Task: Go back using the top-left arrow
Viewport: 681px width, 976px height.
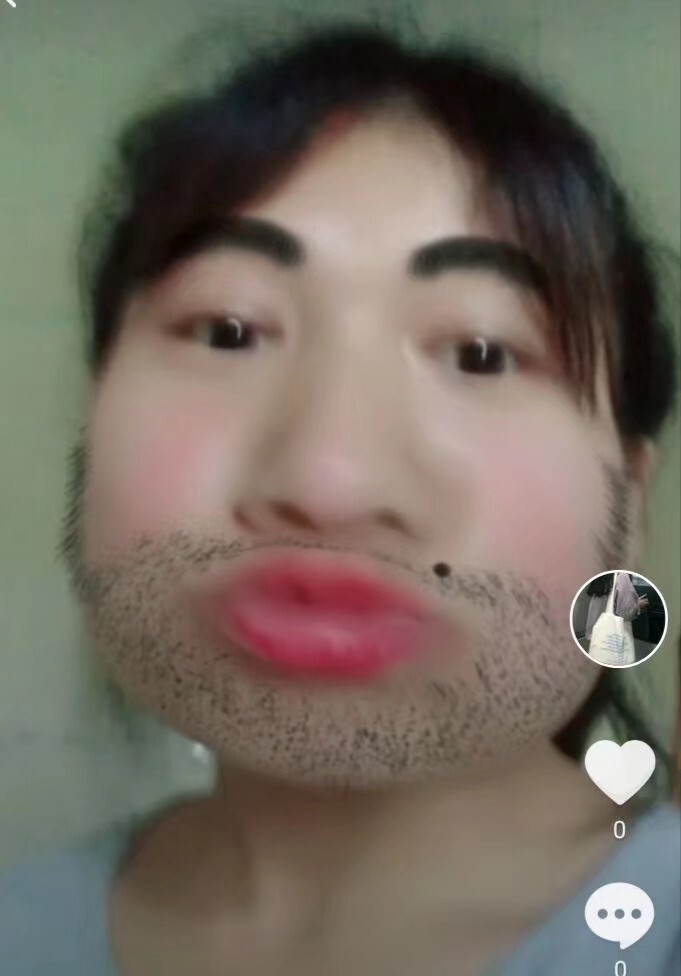Action: pos(10,5)
